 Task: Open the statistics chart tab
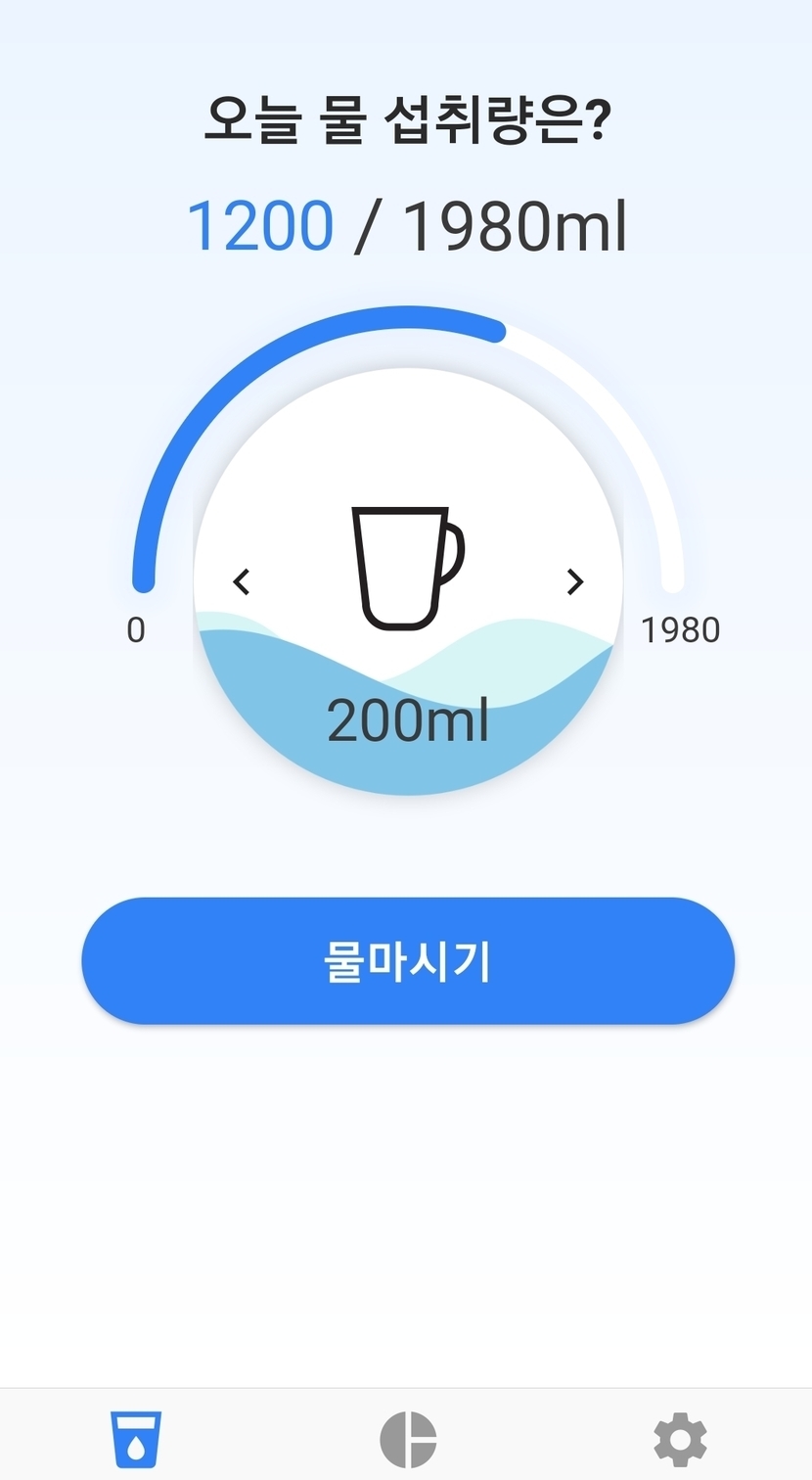(408, 1438)
